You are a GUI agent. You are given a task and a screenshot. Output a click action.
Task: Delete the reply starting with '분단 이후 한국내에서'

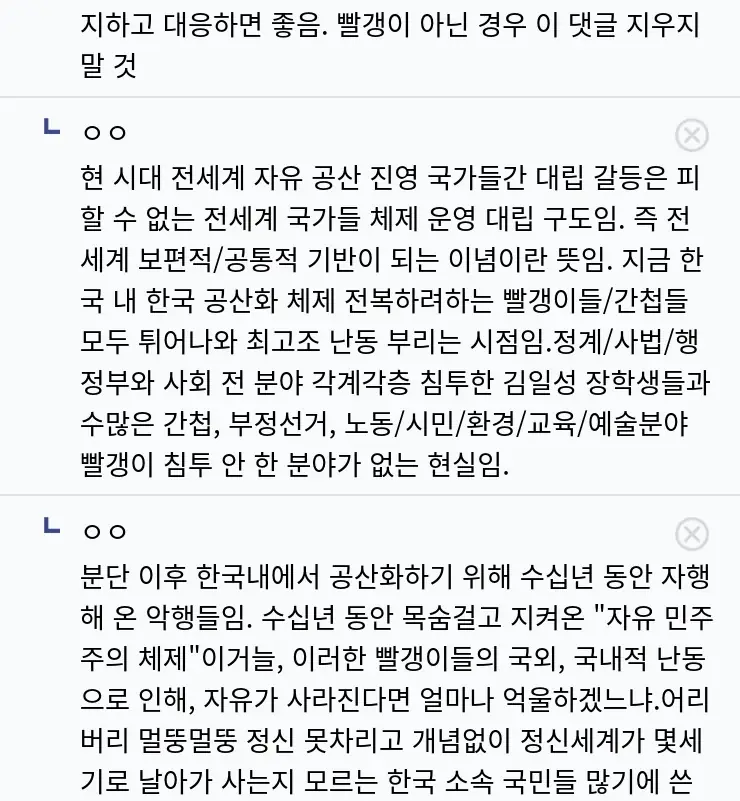coord(692,534)
